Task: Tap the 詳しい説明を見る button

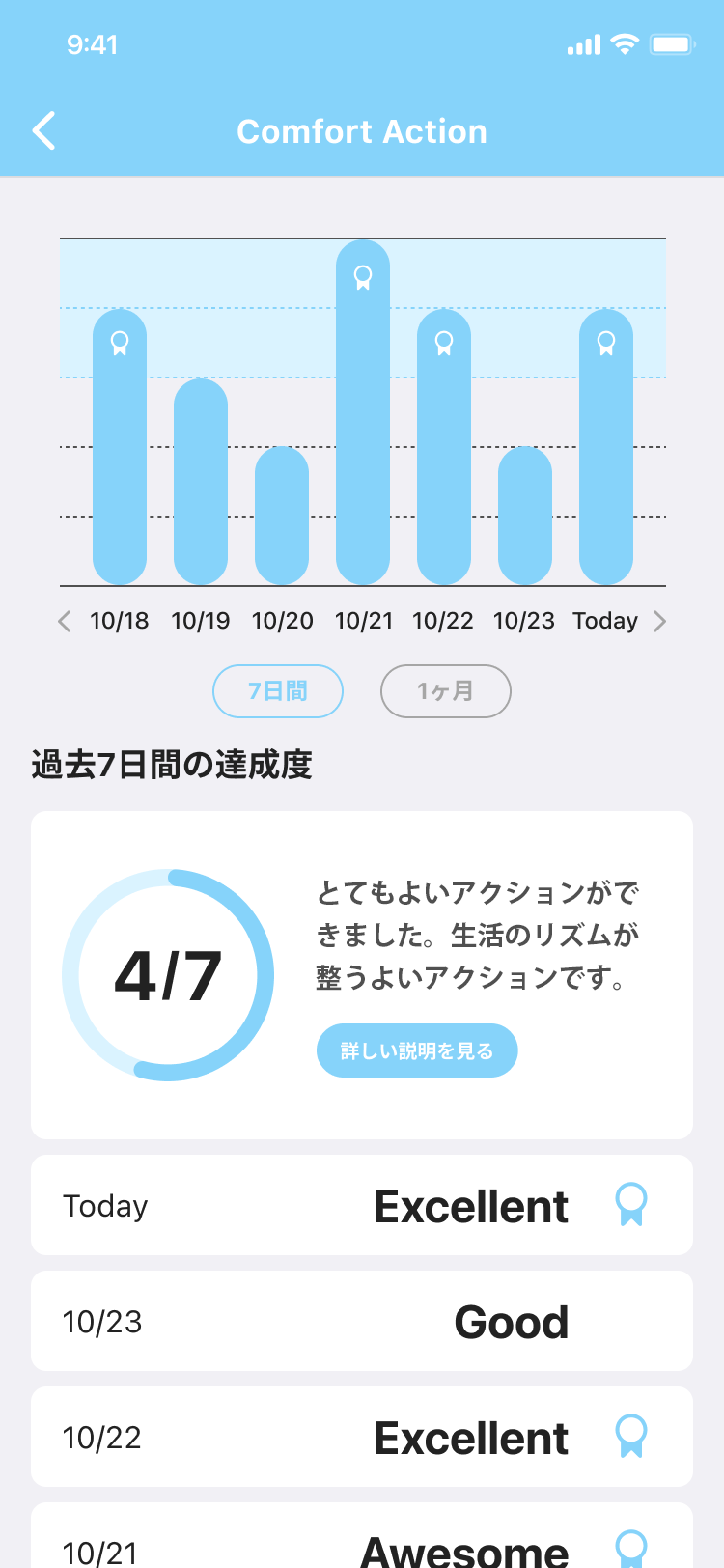Action: click(x=417, y=1050)
